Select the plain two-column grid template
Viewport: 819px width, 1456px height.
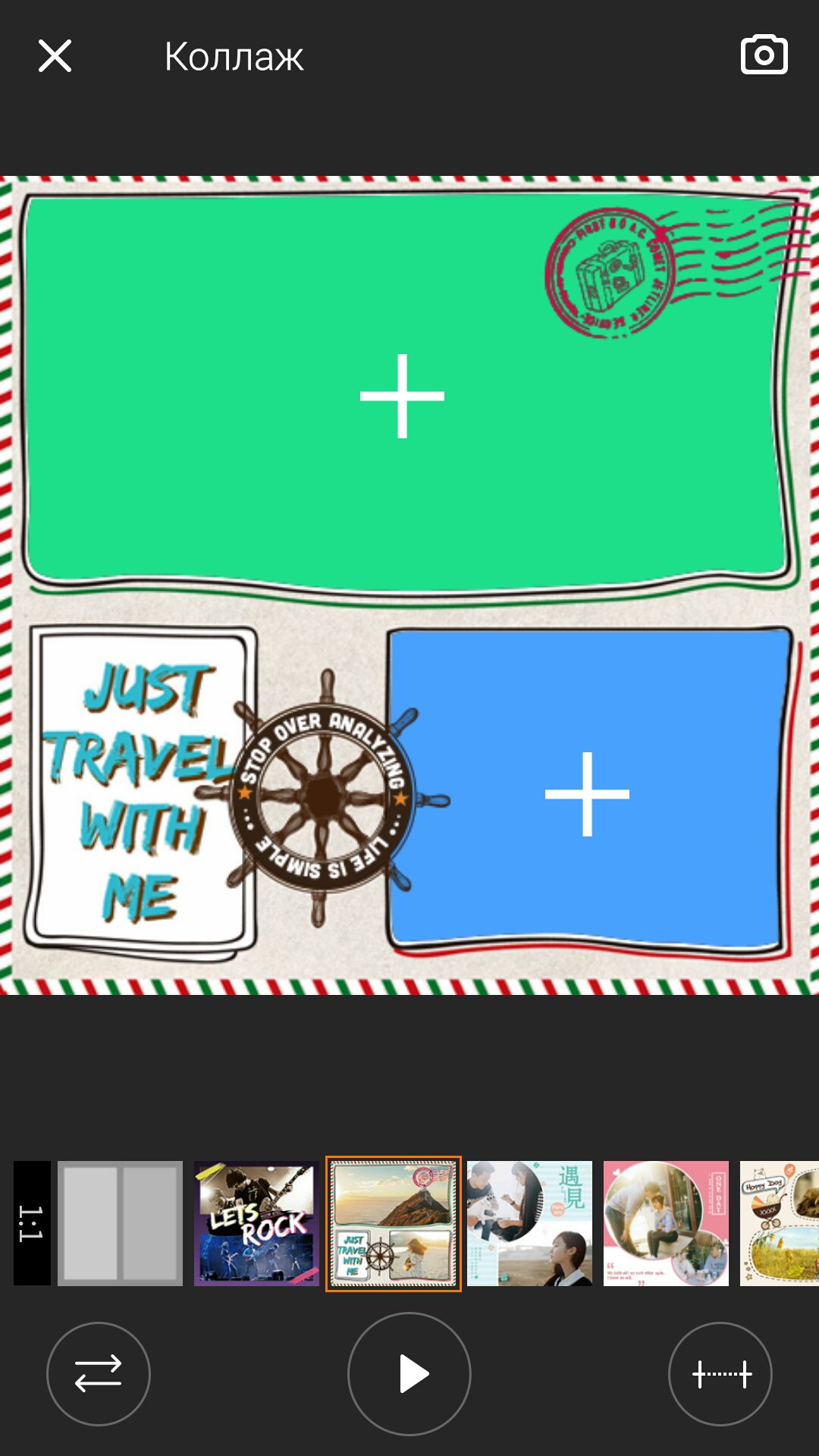pyautogui.click(x=121, y=1222)
